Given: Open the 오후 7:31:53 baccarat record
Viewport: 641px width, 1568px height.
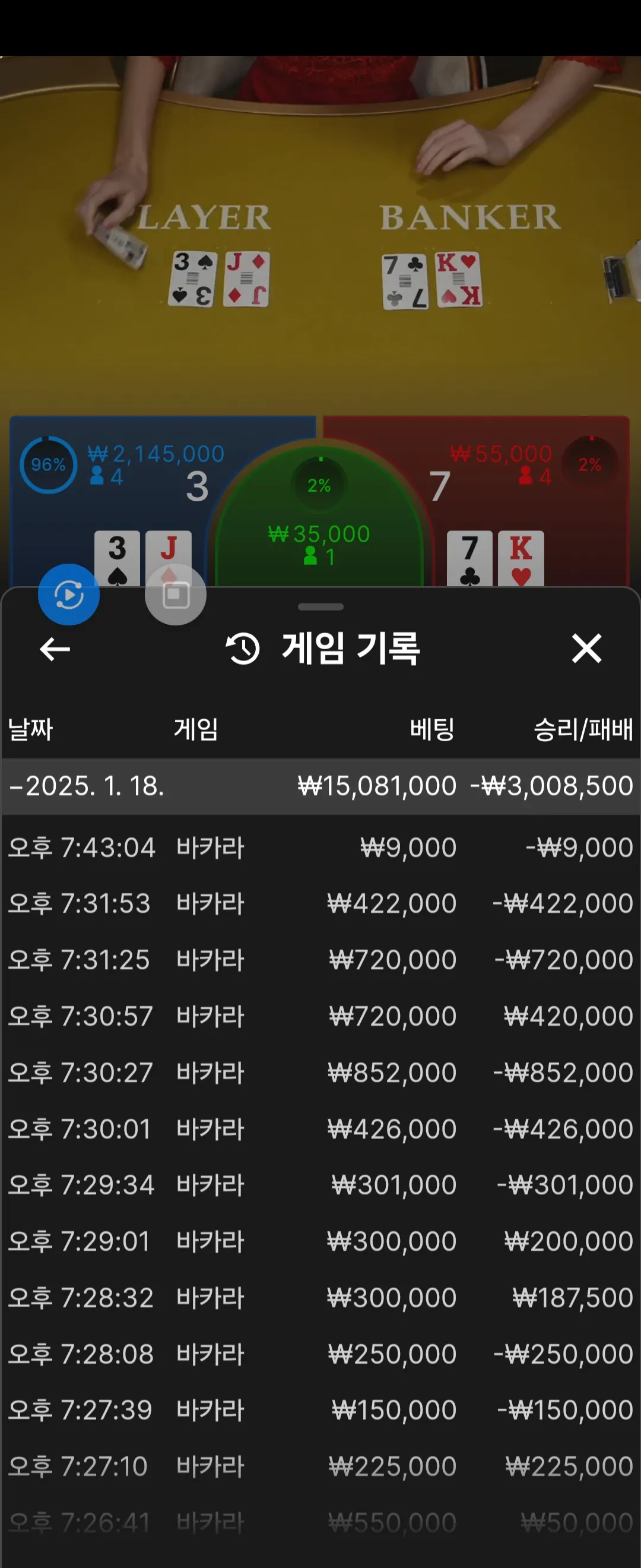Looking at the screenshot, I should point(320,903).
